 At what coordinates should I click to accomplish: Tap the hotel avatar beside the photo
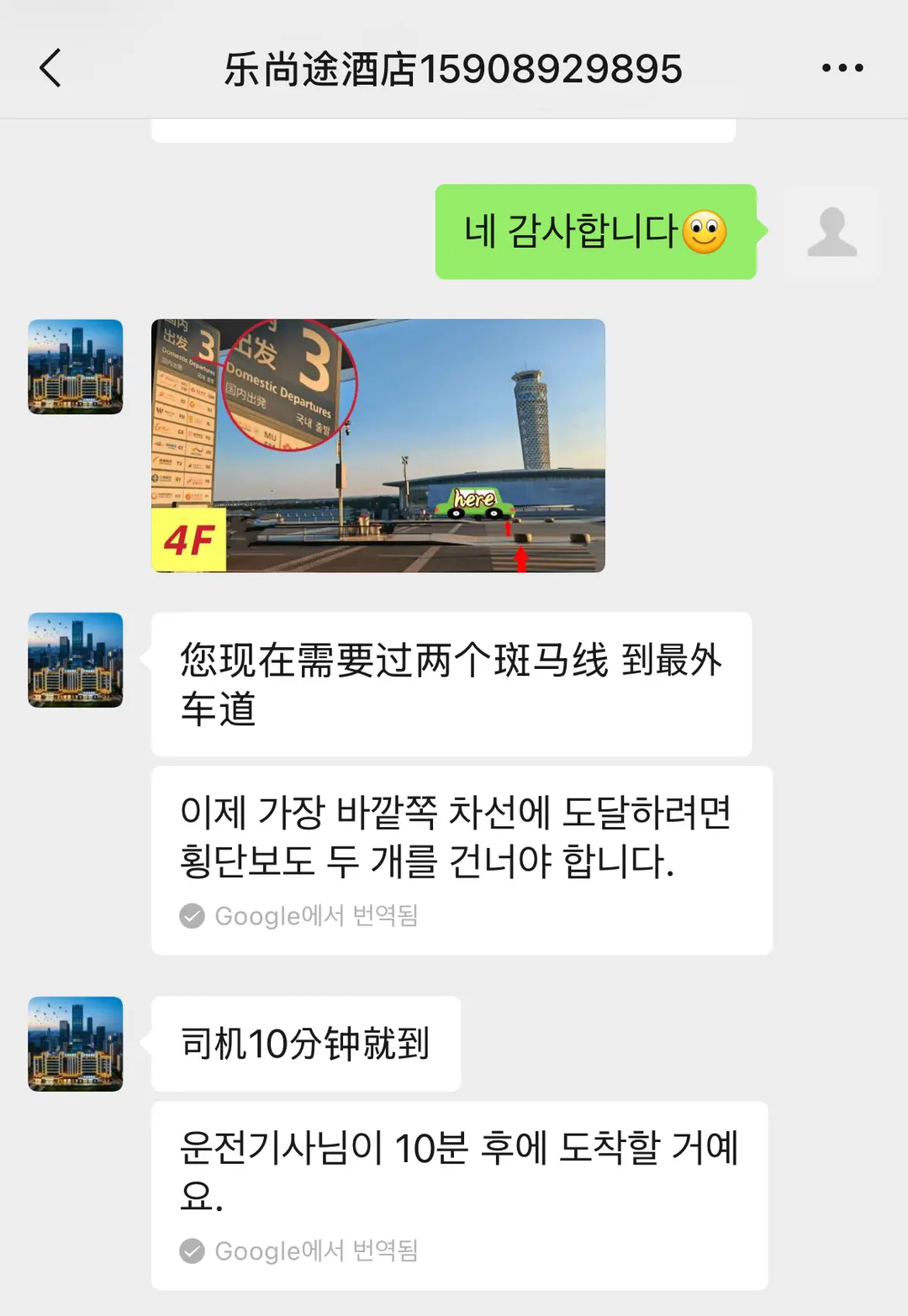click(x=76, y=366)
